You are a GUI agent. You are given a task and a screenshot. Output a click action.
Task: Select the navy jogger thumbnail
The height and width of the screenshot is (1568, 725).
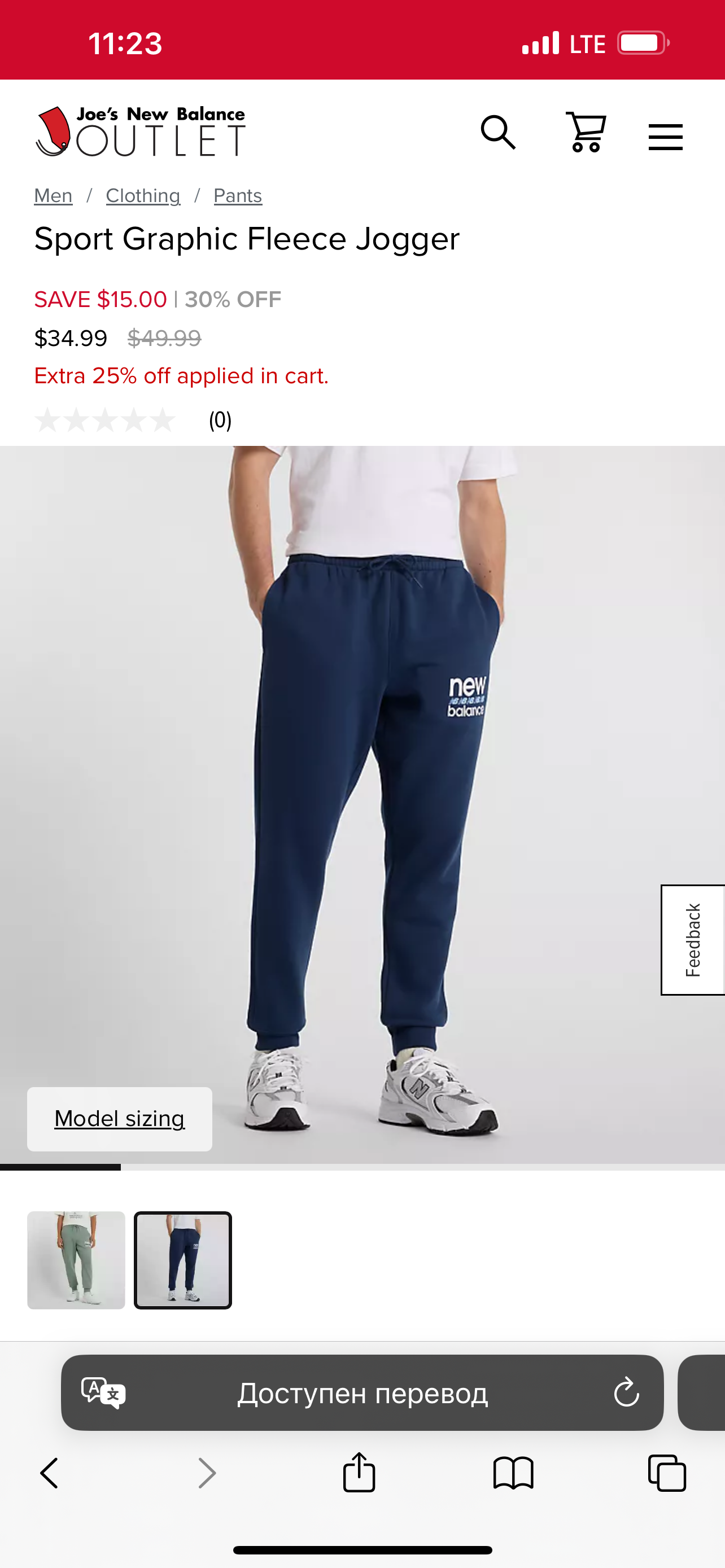tap(182, 1260)
